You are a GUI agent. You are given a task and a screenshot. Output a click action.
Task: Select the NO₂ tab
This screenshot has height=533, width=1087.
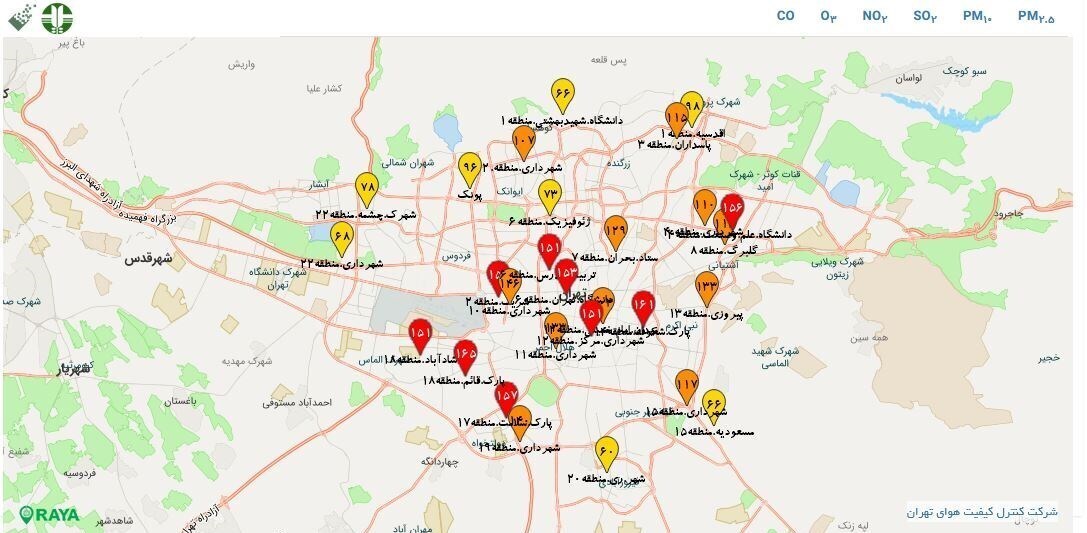875,16
